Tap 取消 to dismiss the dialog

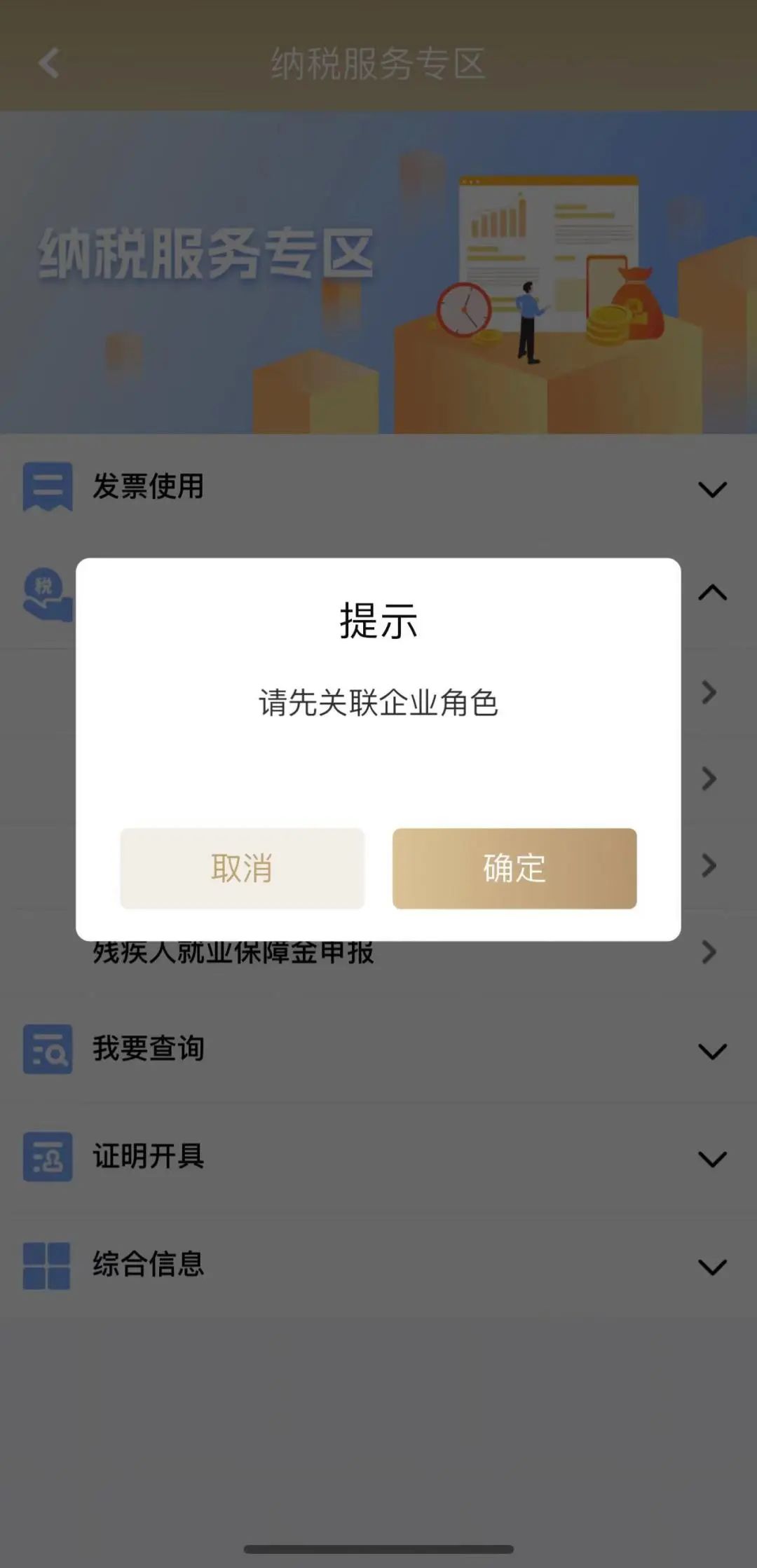tap(242, 868)
